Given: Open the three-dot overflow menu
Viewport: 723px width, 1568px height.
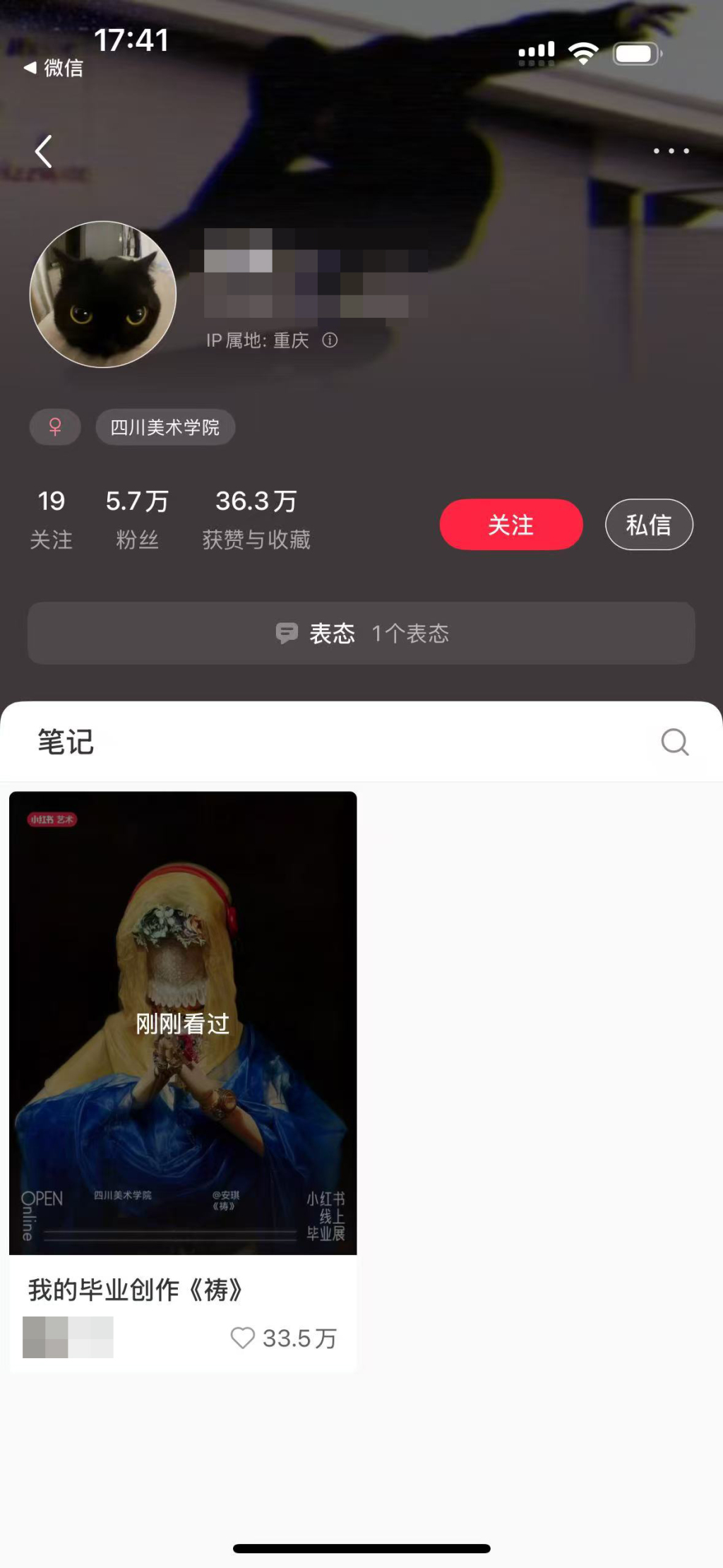Looking at the screenshot, I should coord(671,151).
